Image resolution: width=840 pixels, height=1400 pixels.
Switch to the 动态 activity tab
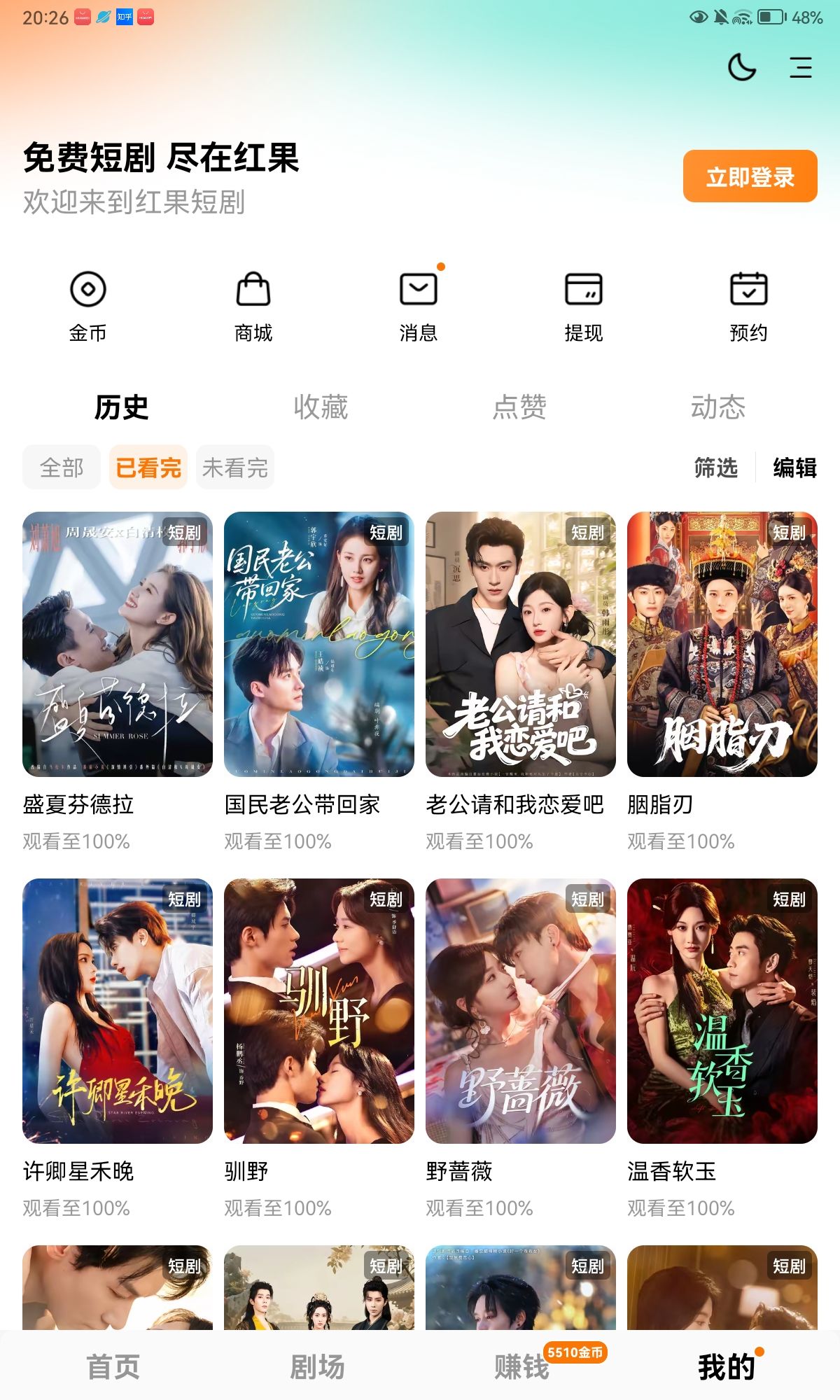(x=718, y=407)
